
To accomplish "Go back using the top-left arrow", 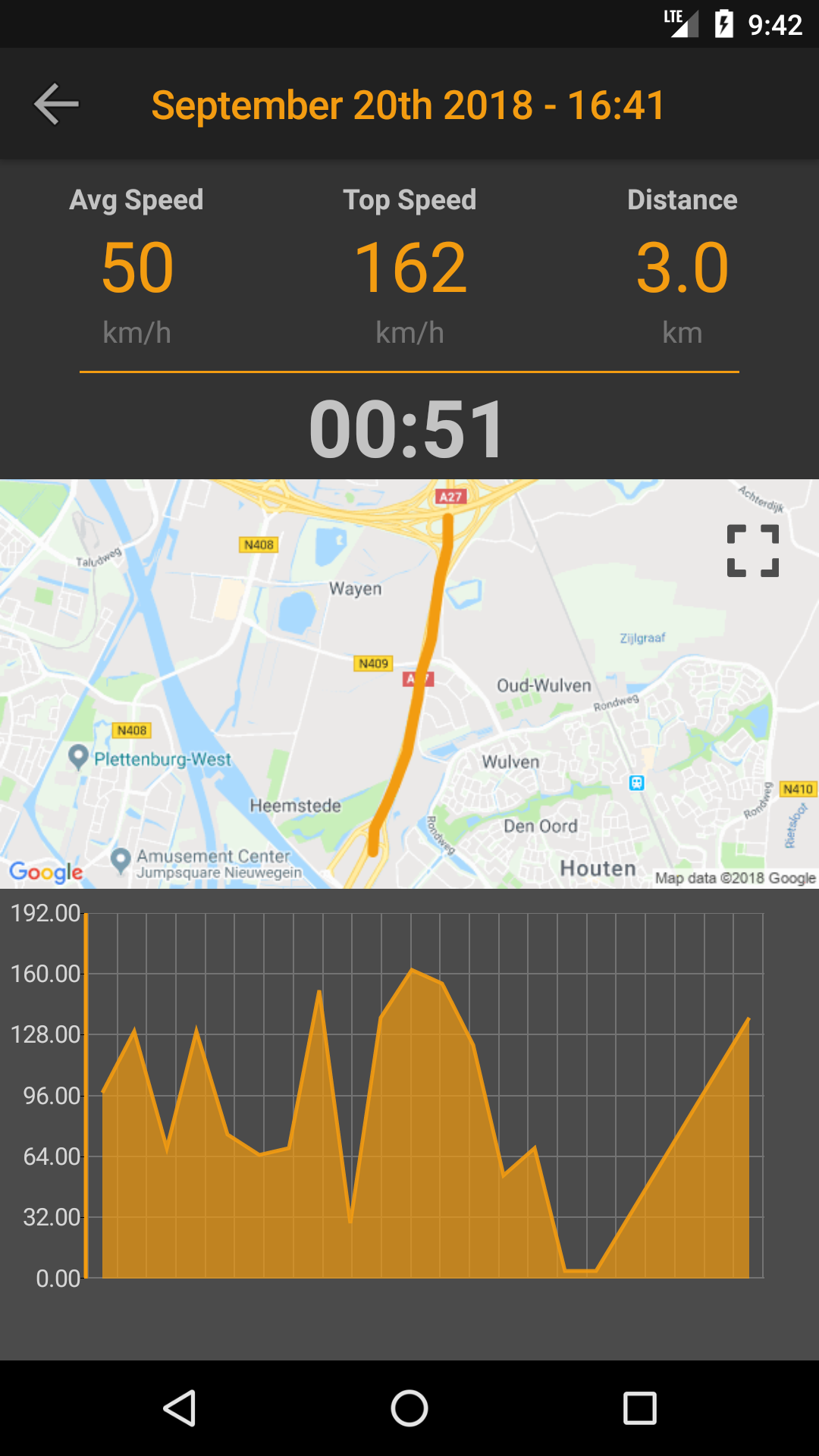I will [56, 104].
